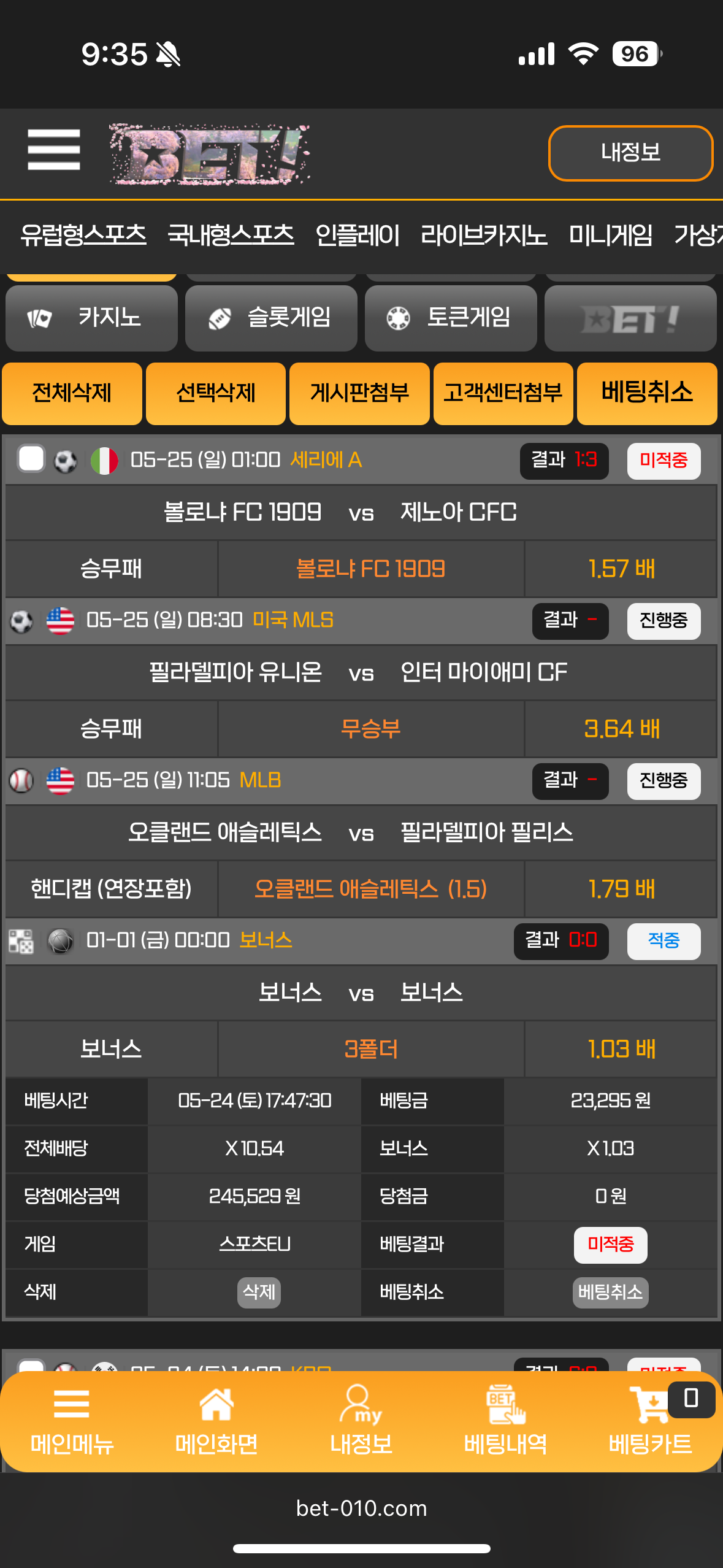Tap 전체삭제 to delete all bets
Viewport: 723px width, 1568px height.
(x=72, y=393)
